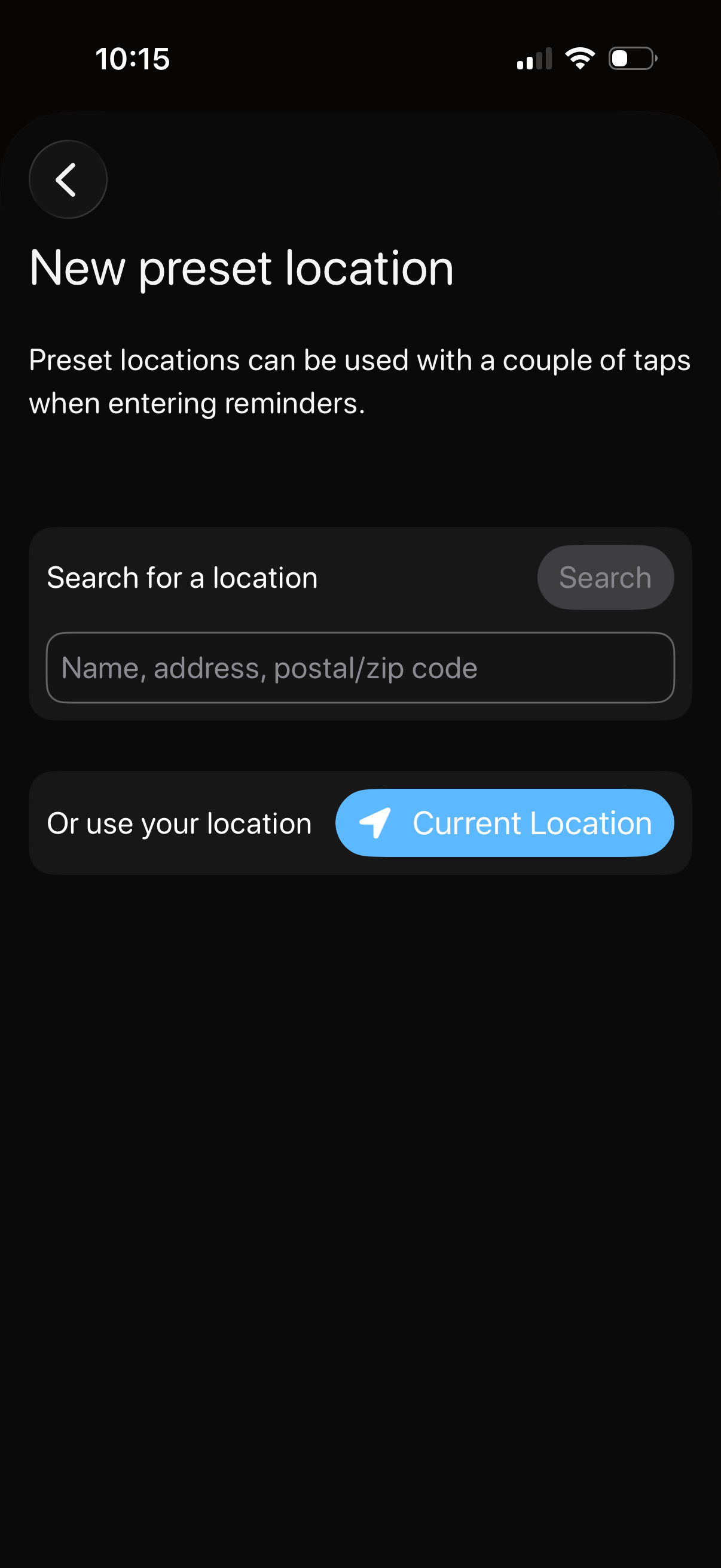Tap the name, address, postal/zip code field

click(360, 667)
